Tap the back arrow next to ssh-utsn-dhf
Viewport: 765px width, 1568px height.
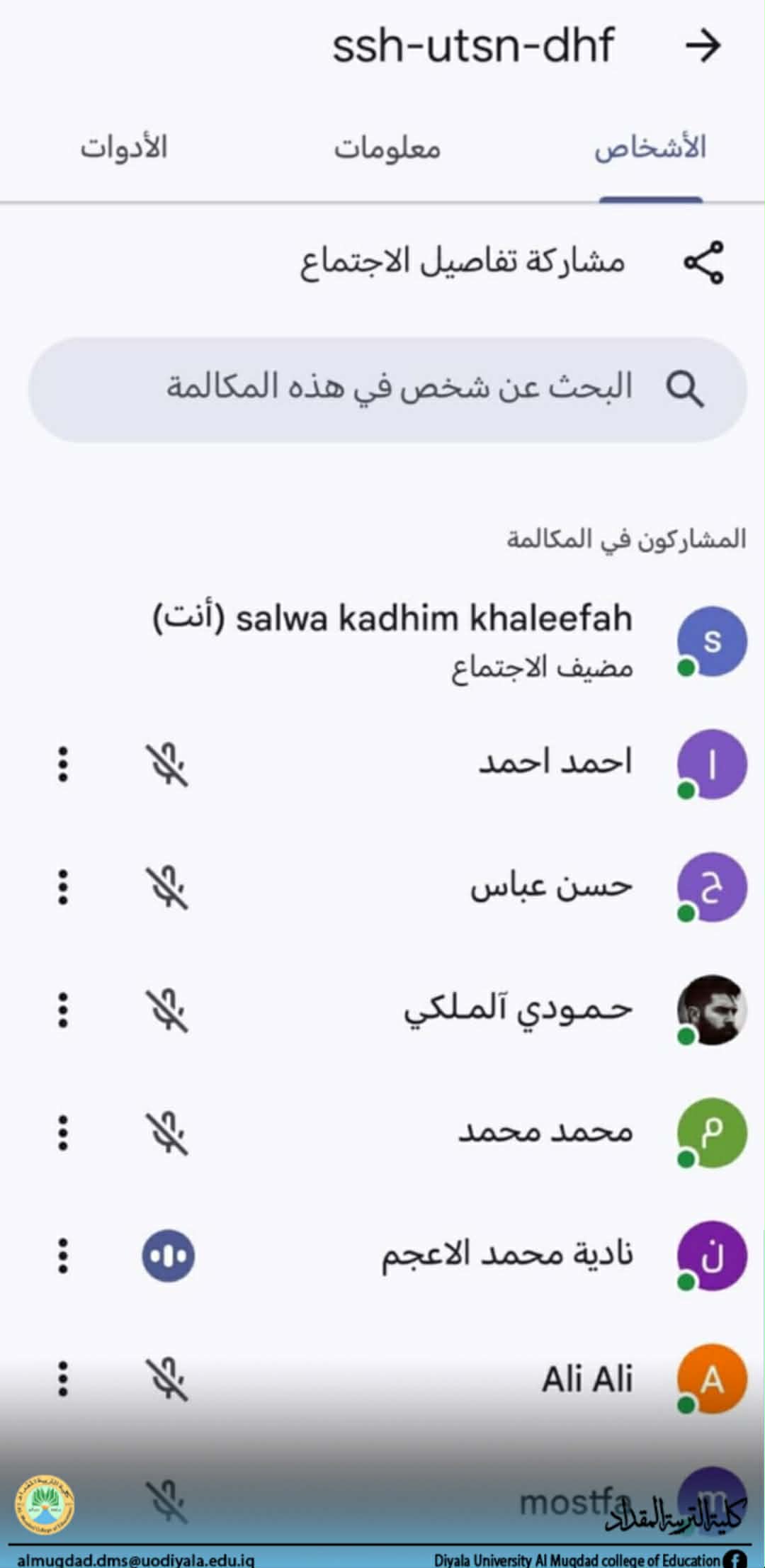(703, 47)
